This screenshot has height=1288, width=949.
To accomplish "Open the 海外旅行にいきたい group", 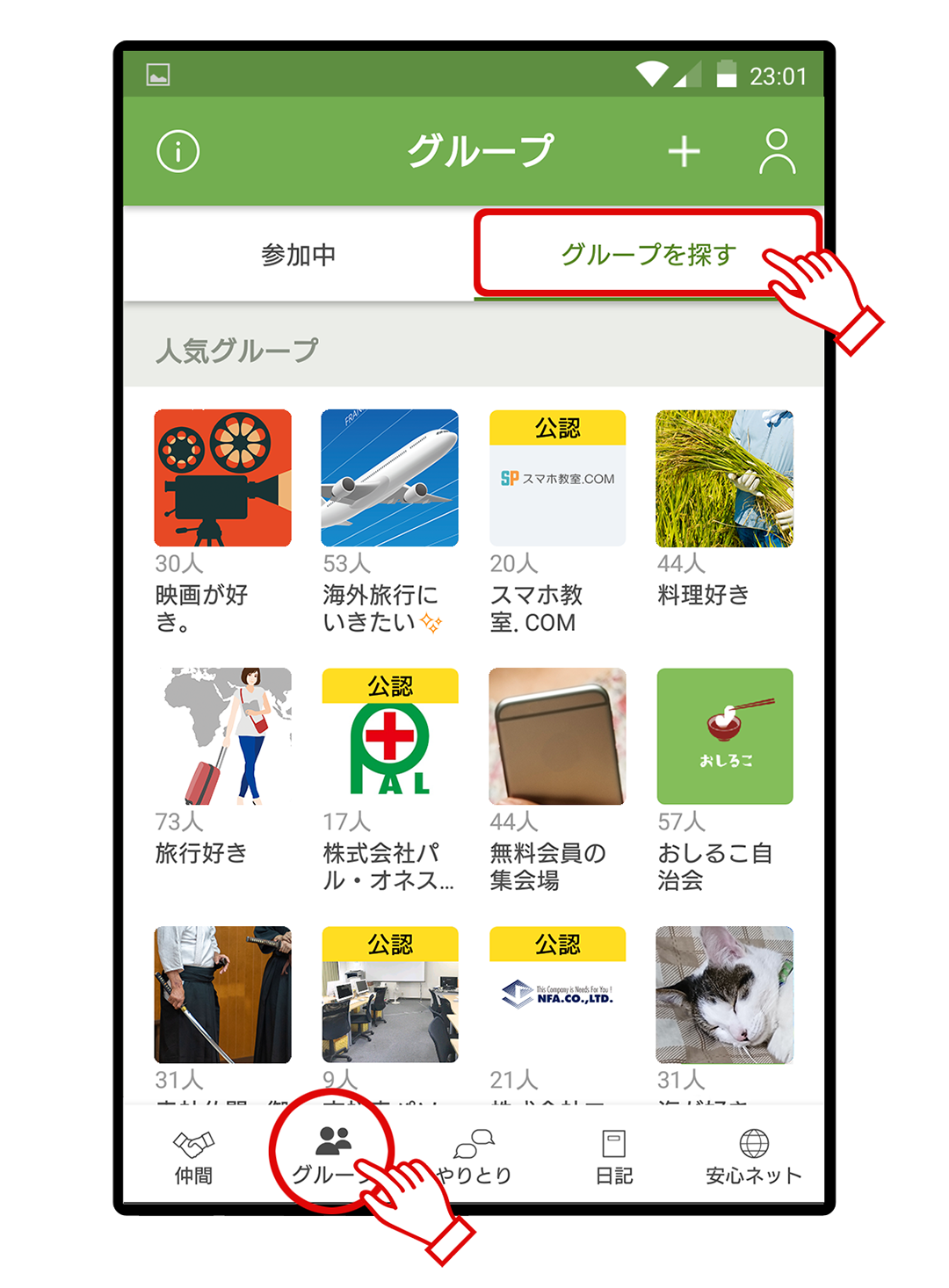I will [389, 479].
